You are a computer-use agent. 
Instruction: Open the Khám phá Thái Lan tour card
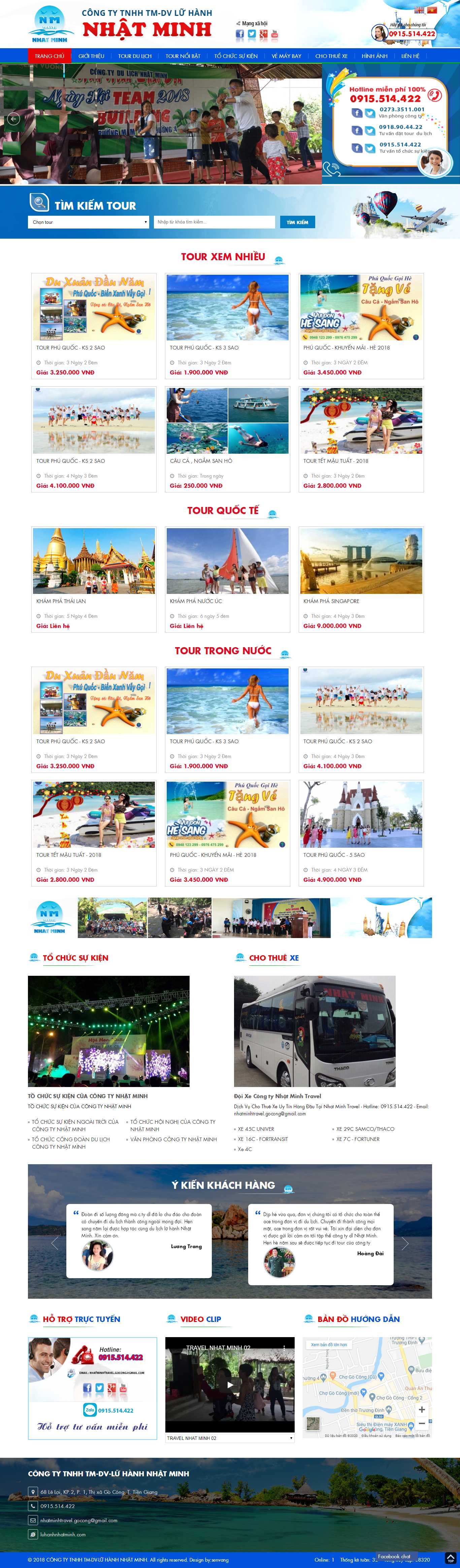click(x=94, y=561)
